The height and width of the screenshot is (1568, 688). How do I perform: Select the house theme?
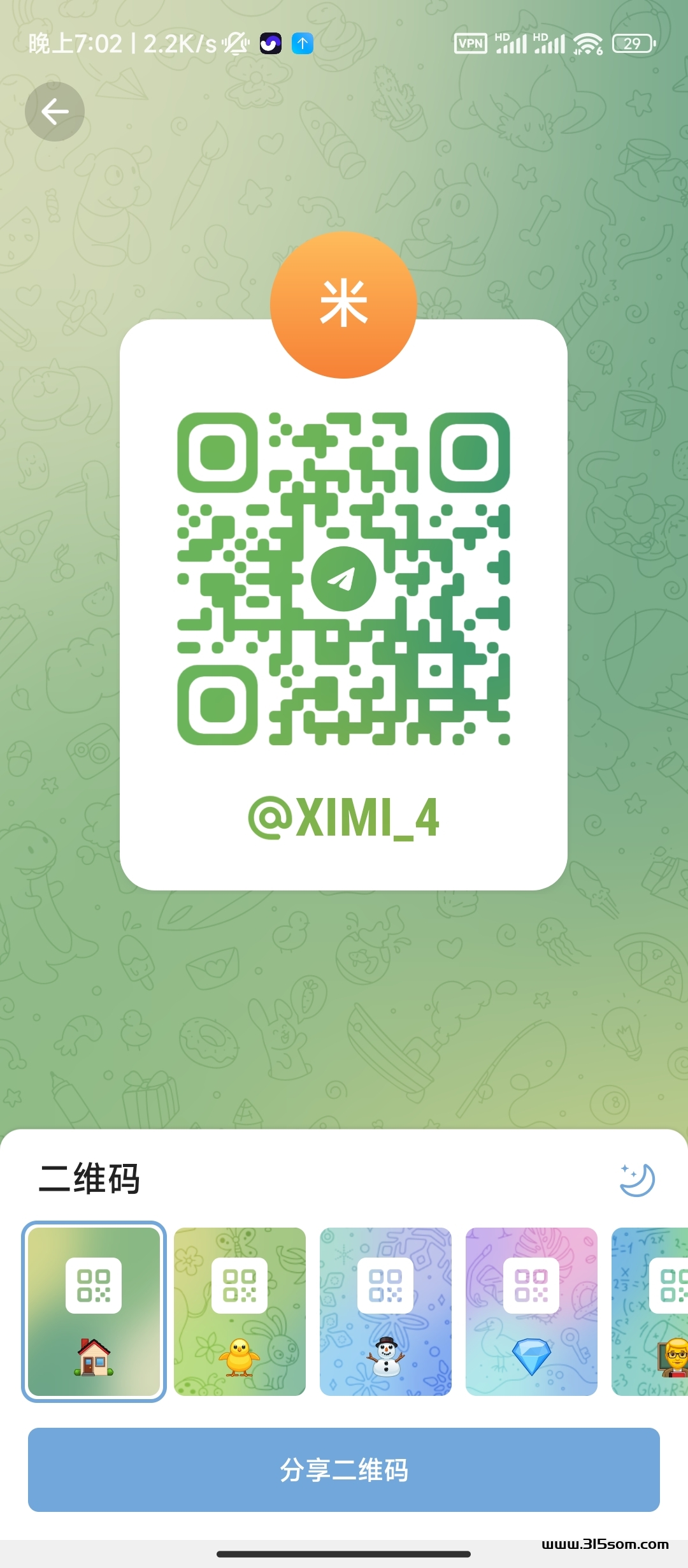[94, 1311]
